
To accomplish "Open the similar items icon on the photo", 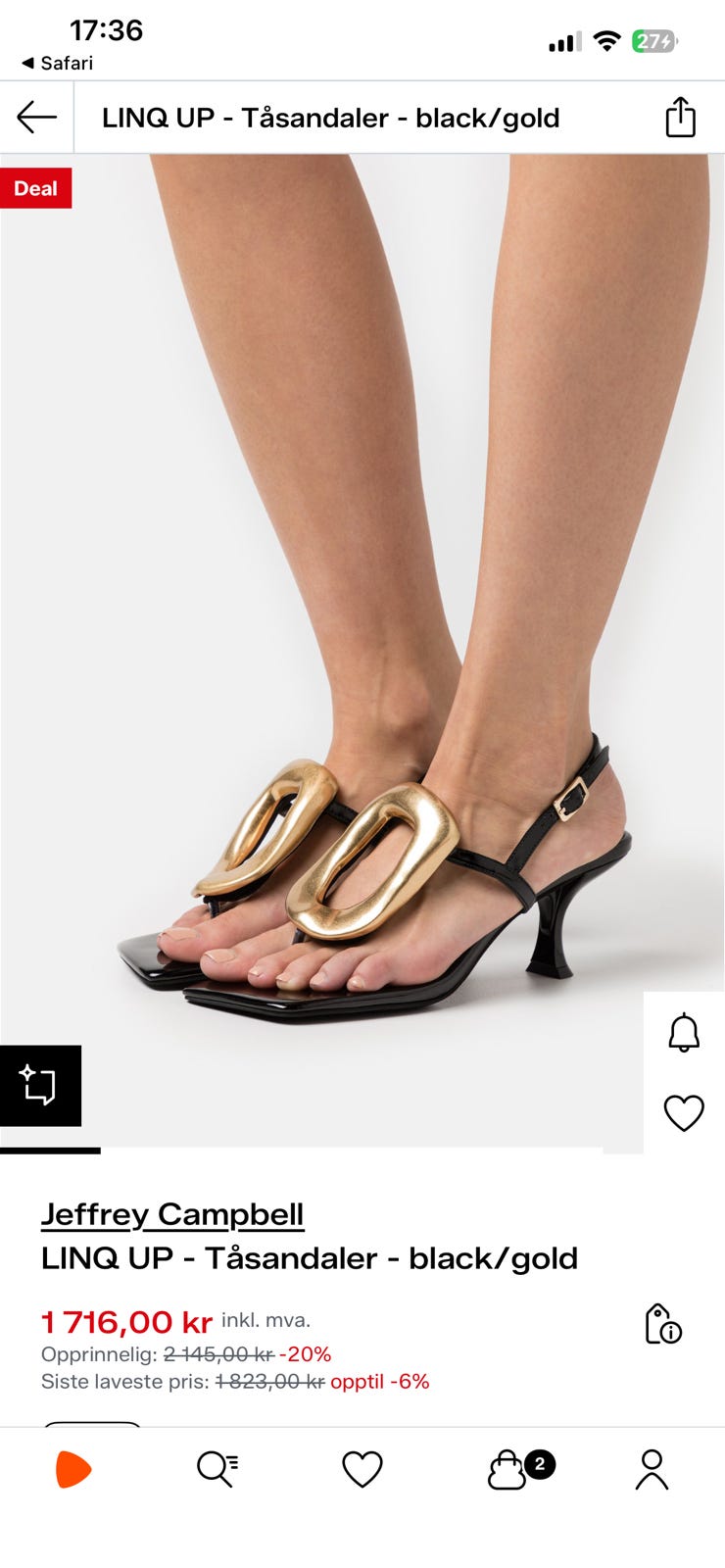I will click(40, 1086).
